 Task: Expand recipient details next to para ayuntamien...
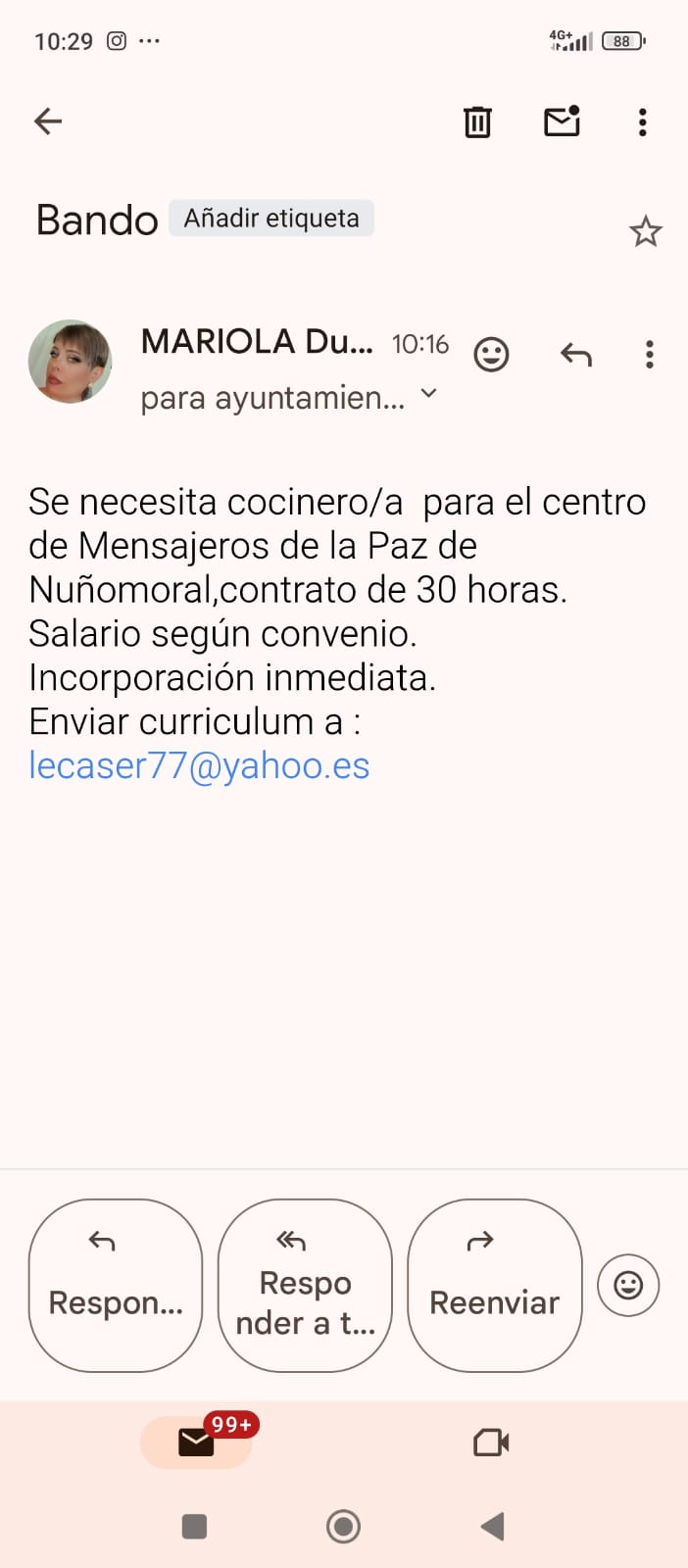[428, 395]
